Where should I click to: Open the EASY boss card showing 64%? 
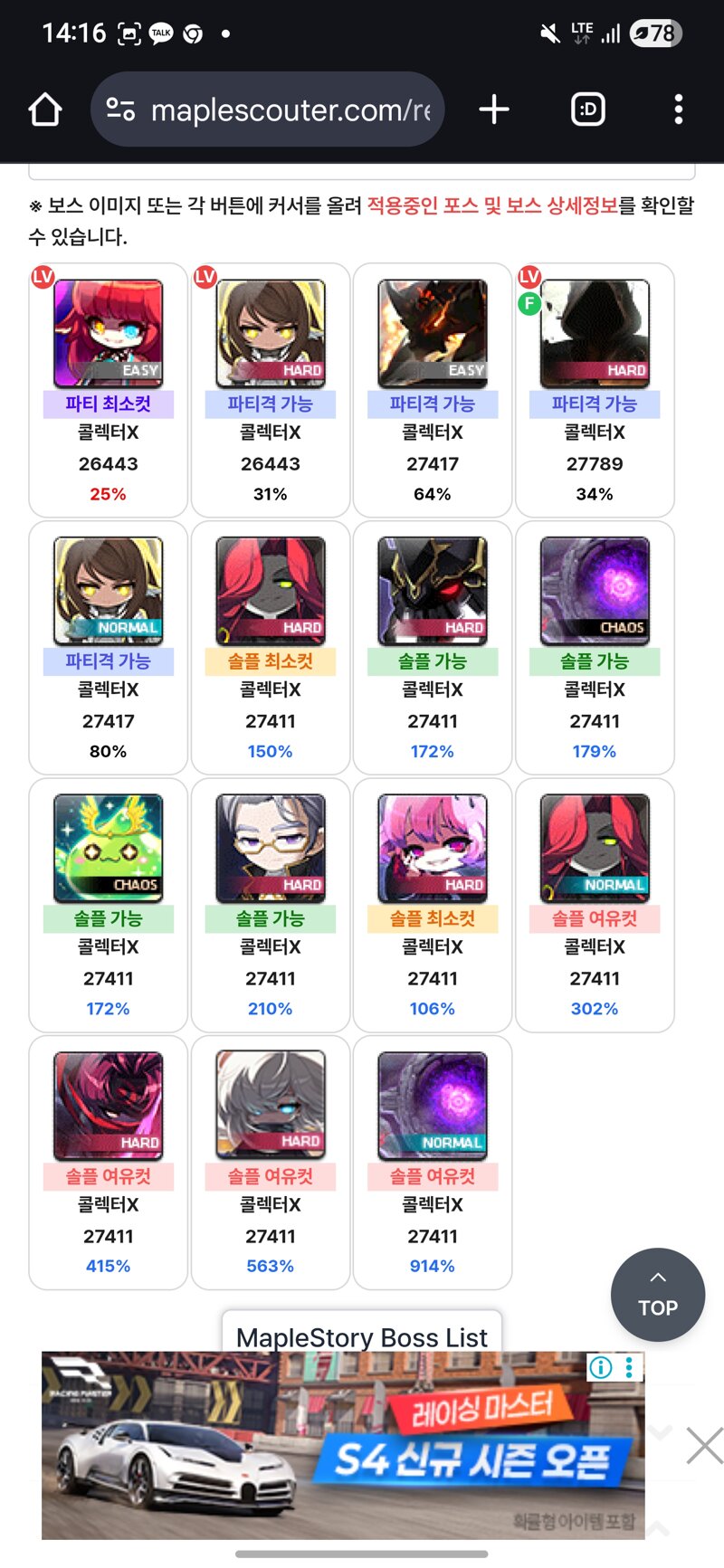(433, 390)
